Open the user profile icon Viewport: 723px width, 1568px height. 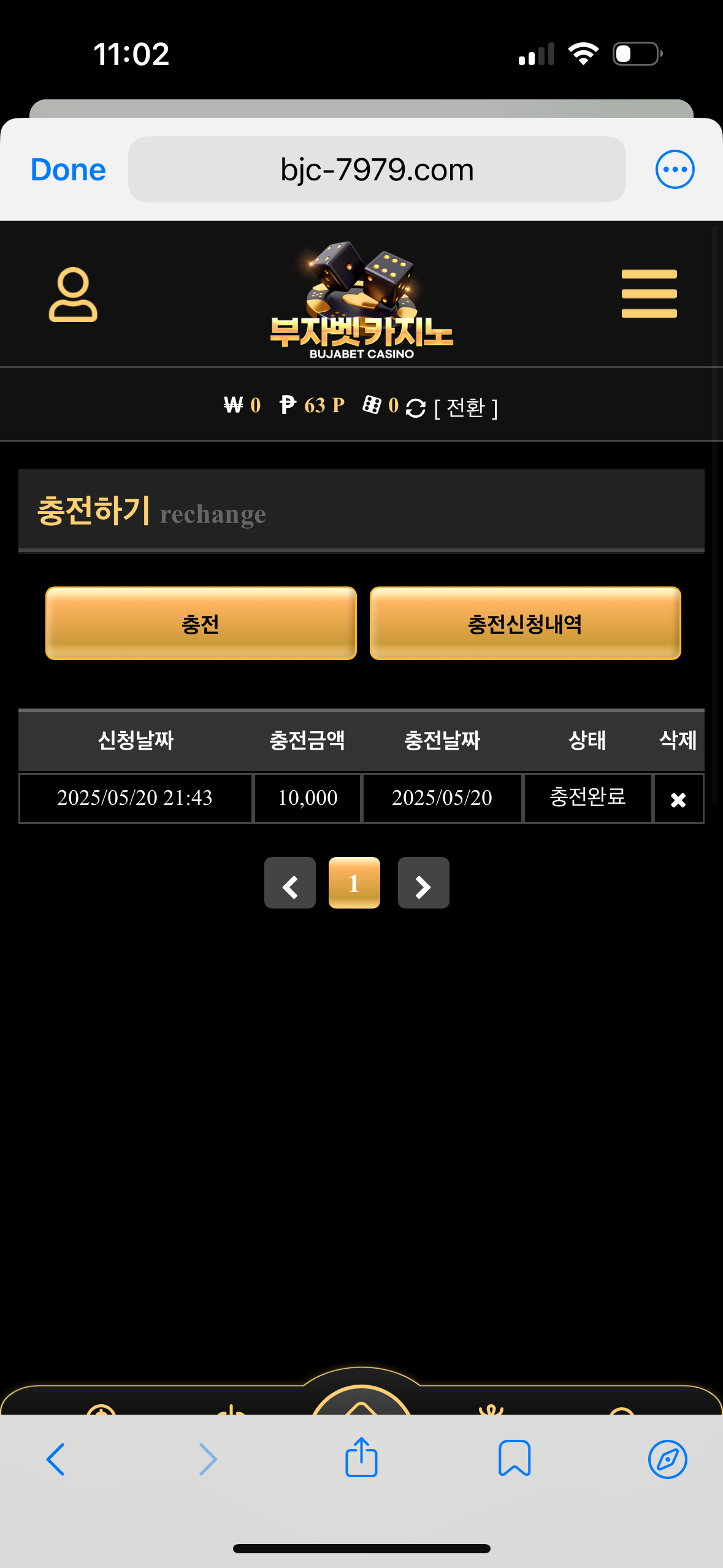(x=73, y=294)
